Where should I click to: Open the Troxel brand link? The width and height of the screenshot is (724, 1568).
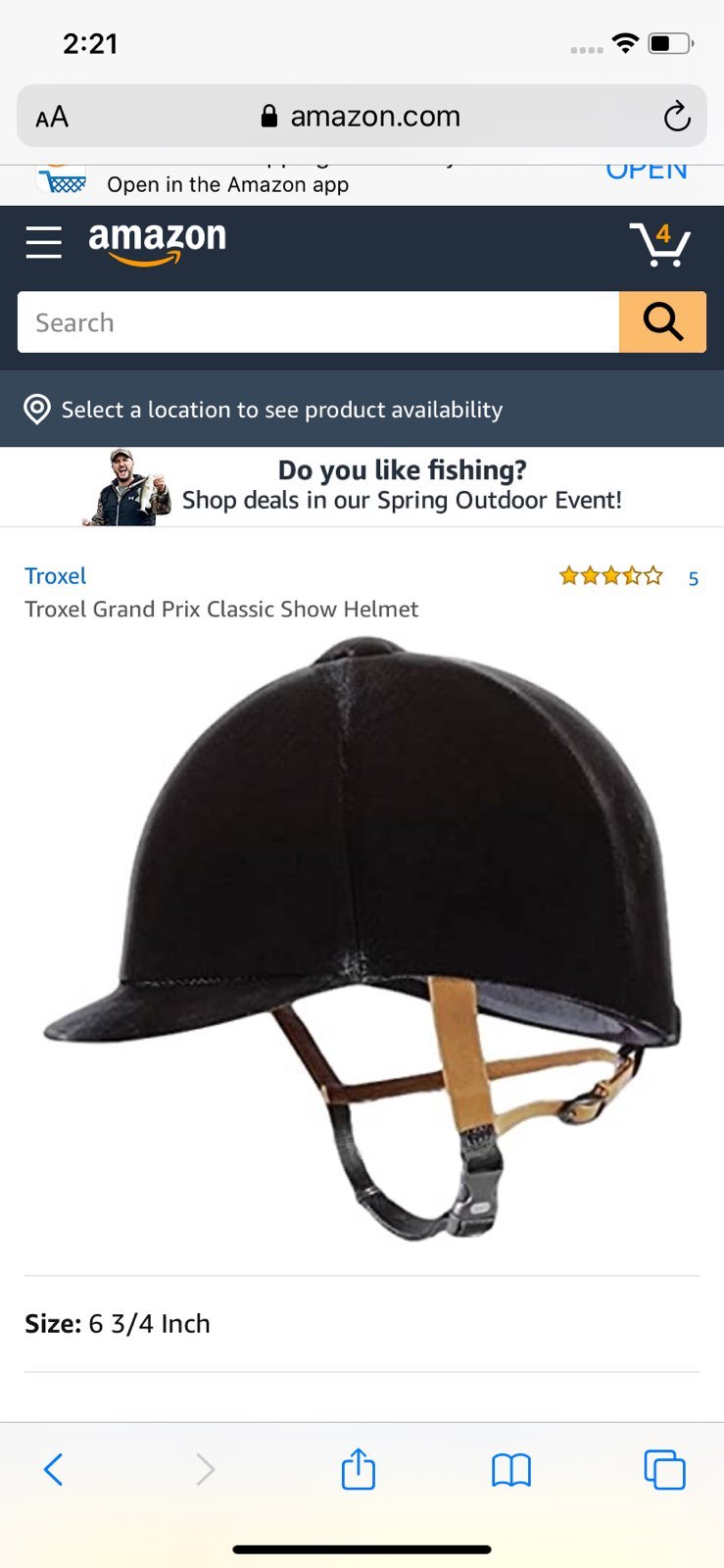click(x=55, y=576)
